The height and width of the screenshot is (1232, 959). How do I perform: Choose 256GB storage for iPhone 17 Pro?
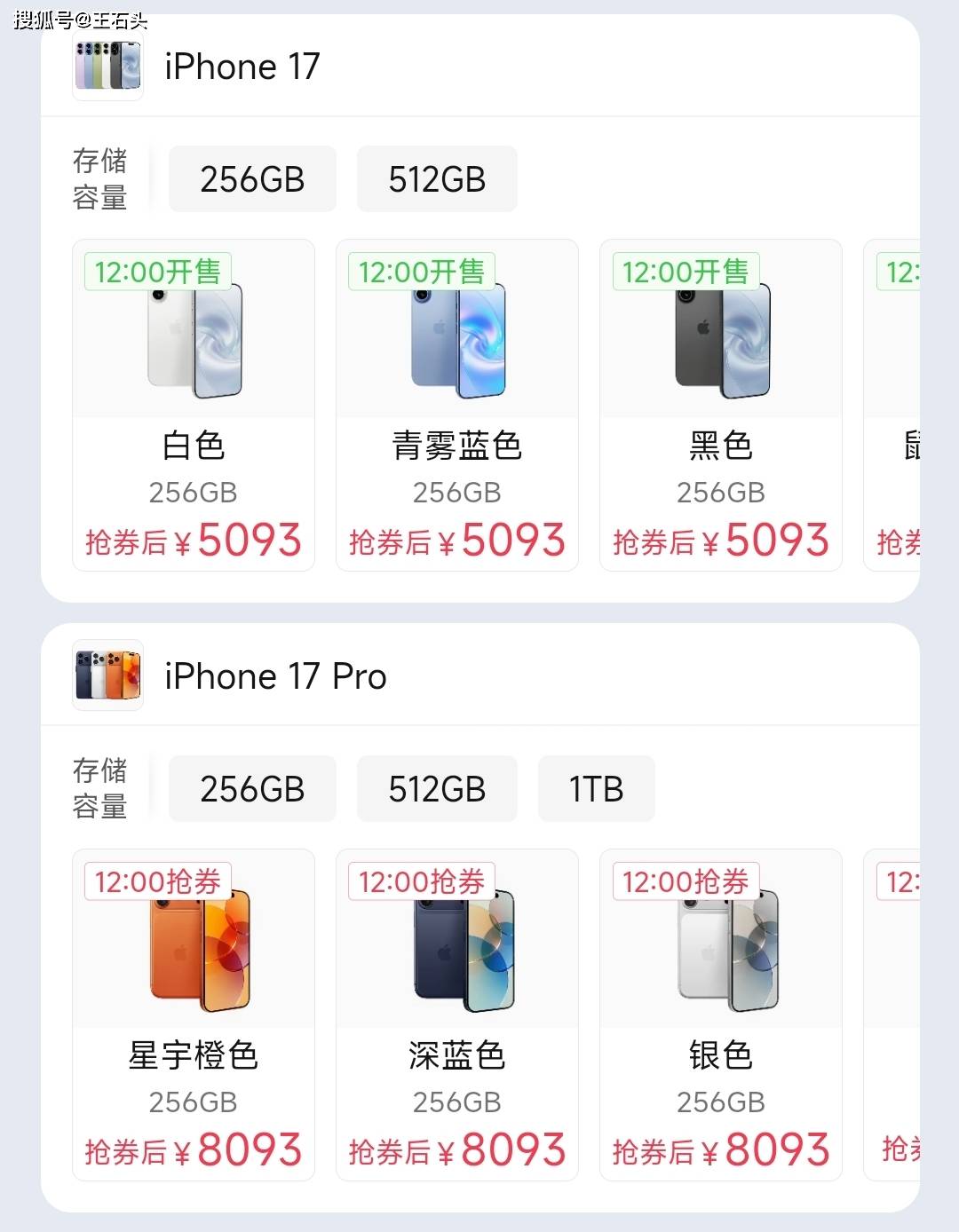pos(252,789)
